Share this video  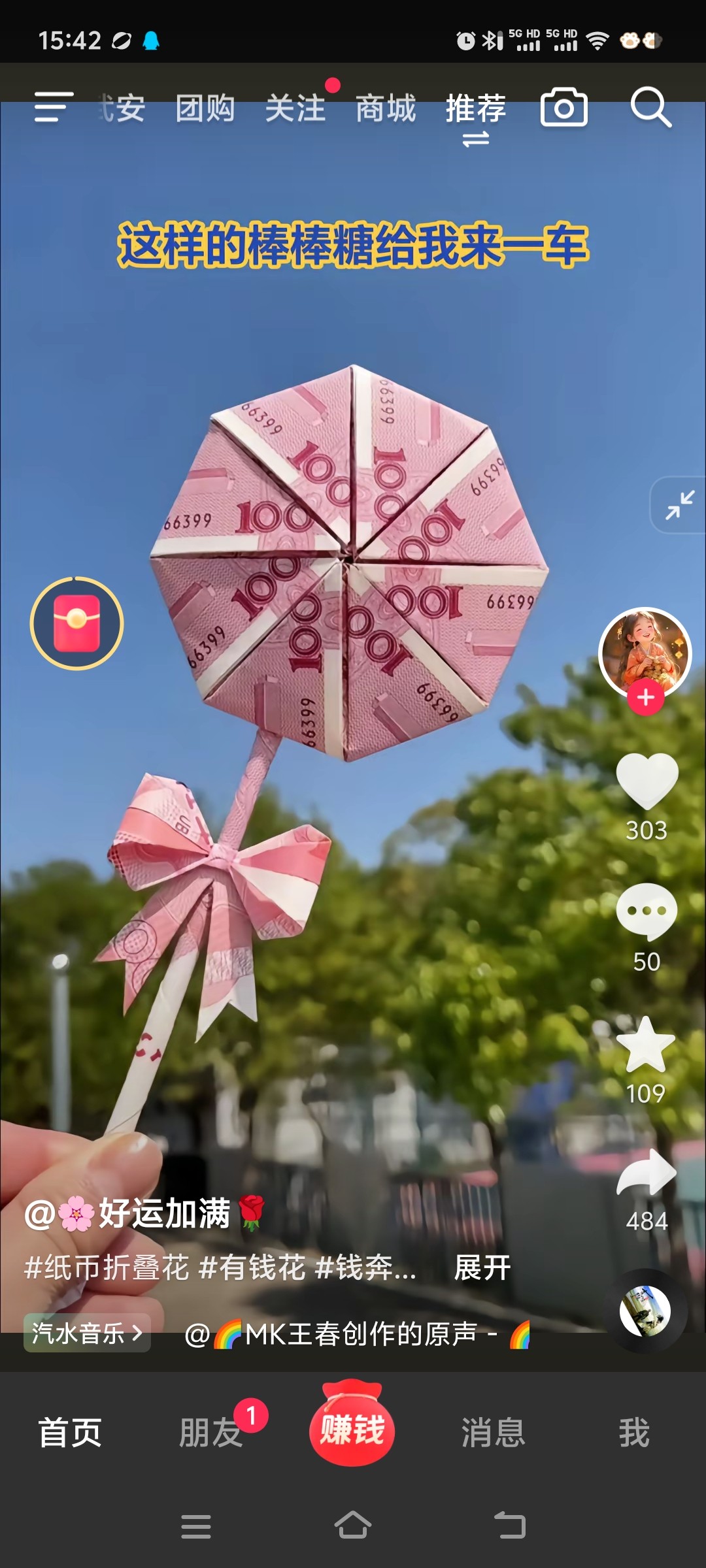[647, 1173]
